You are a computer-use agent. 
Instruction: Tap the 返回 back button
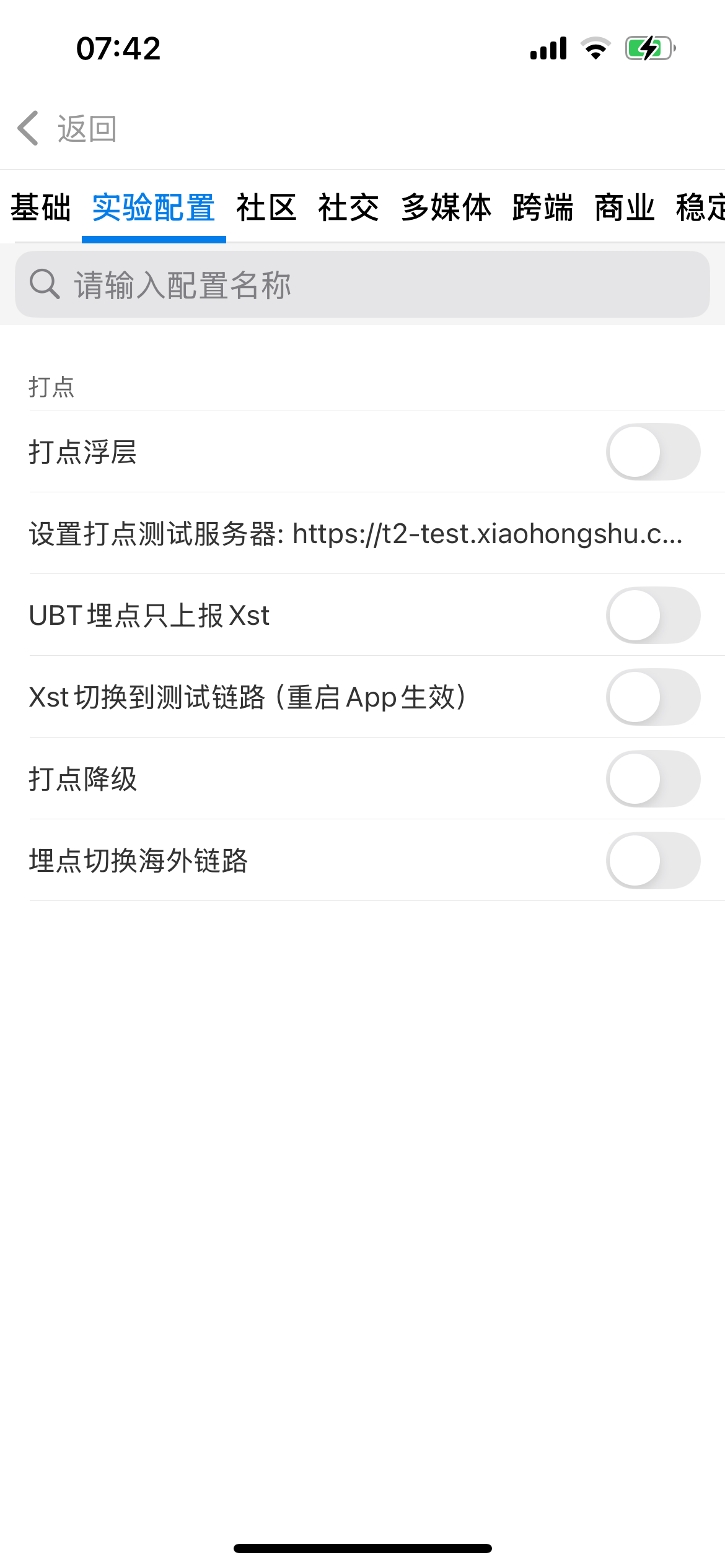[x=67, y=129]
